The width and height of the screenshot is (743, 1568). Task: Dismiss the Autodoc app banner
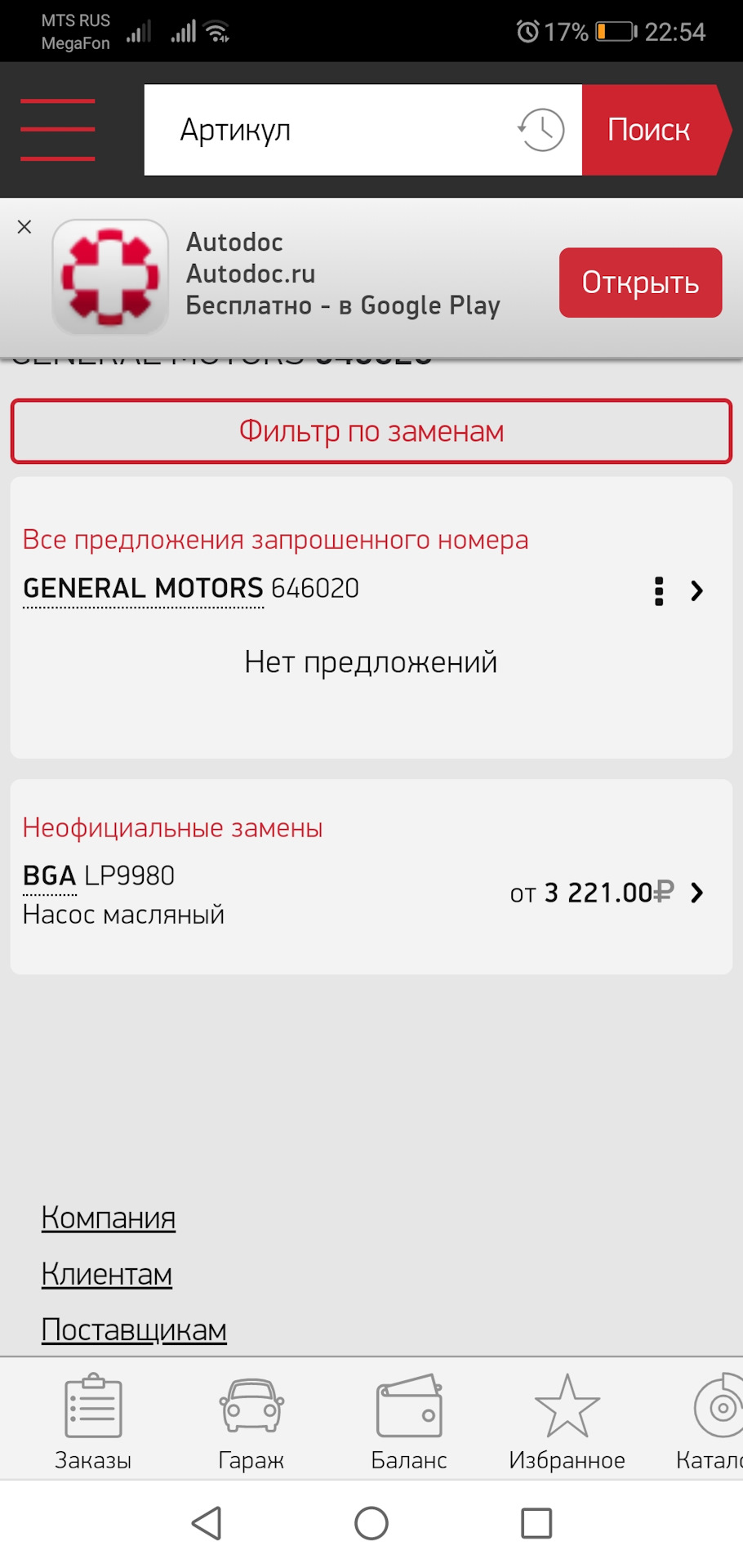(x=24, y=227)
